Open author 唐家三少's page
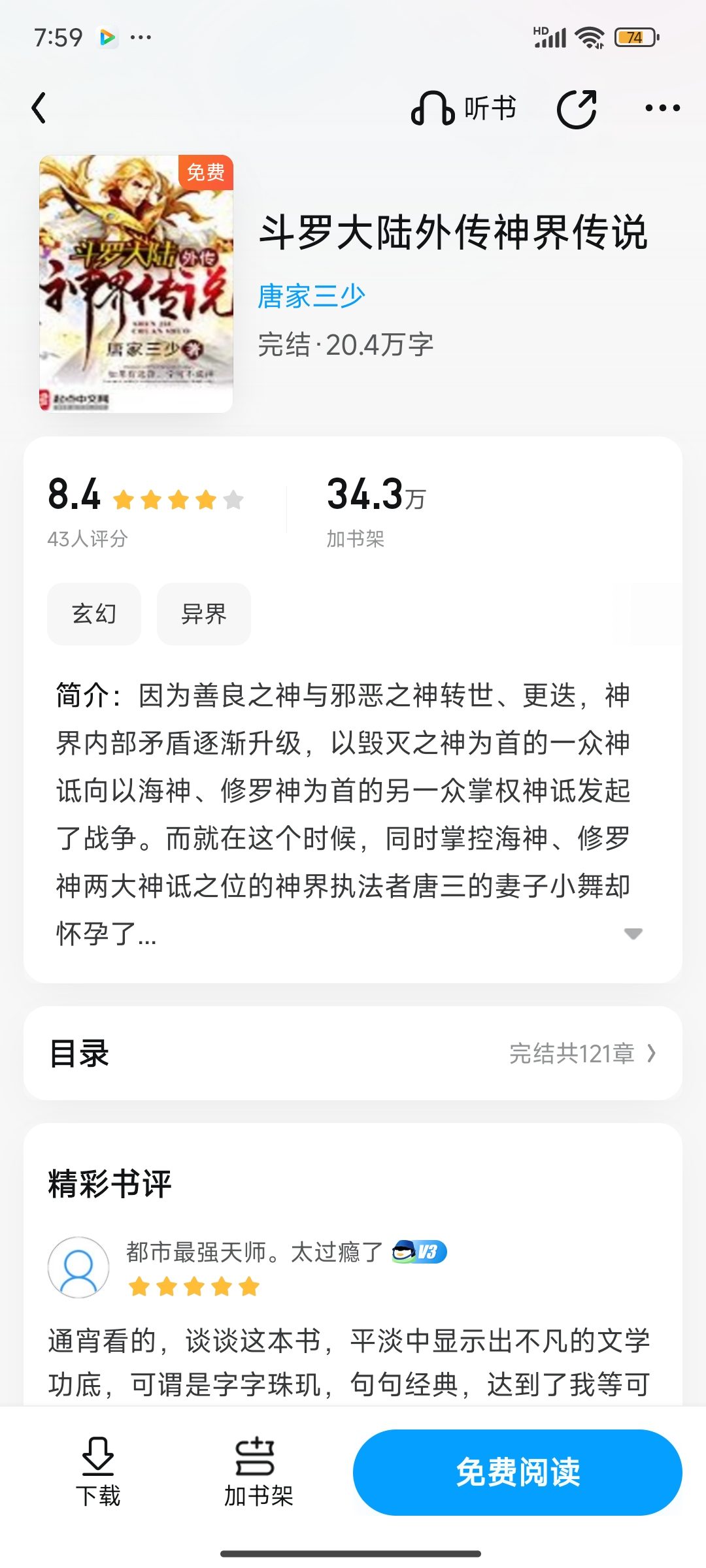 point(312,296)
